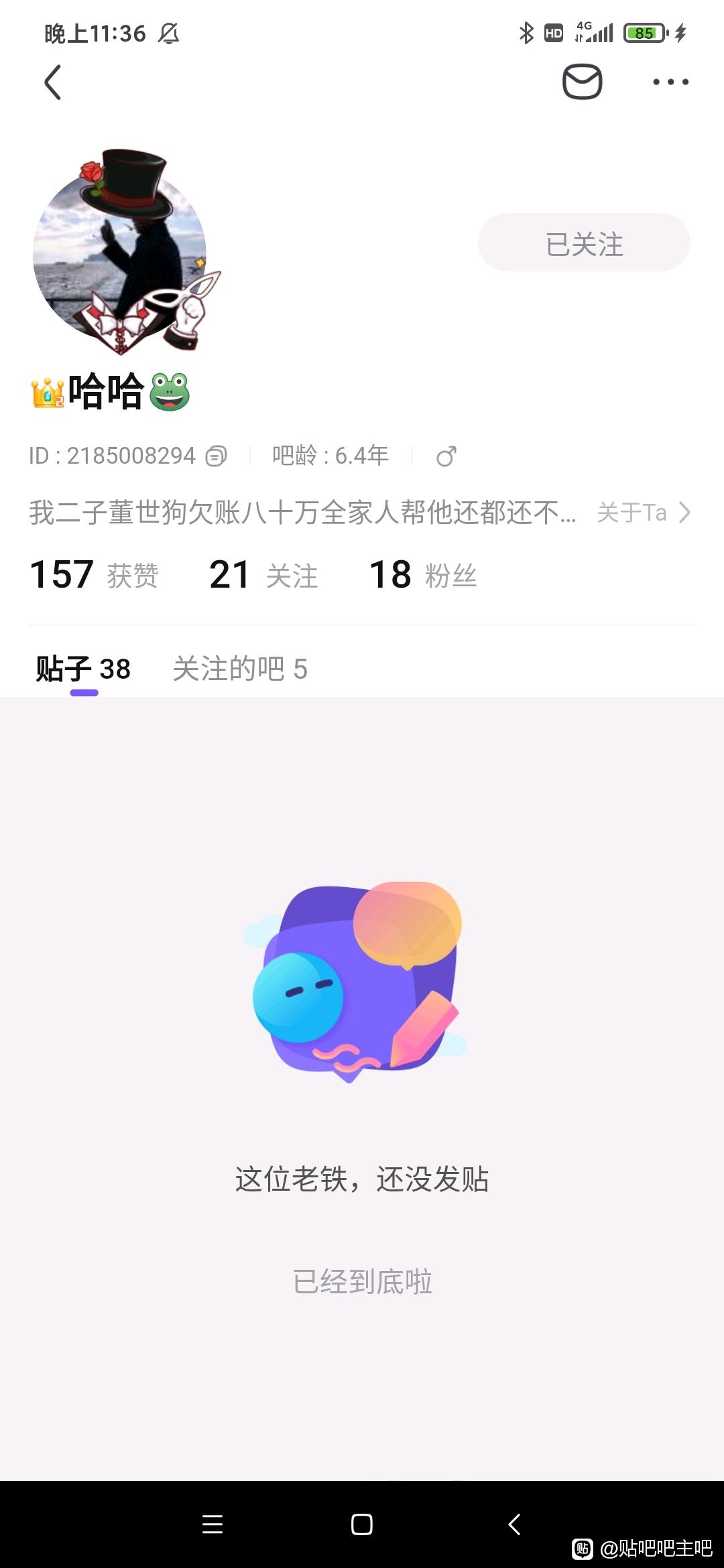Open the private message envelope icon
This screenshot has width=724, height=1568.
[582, 82]
